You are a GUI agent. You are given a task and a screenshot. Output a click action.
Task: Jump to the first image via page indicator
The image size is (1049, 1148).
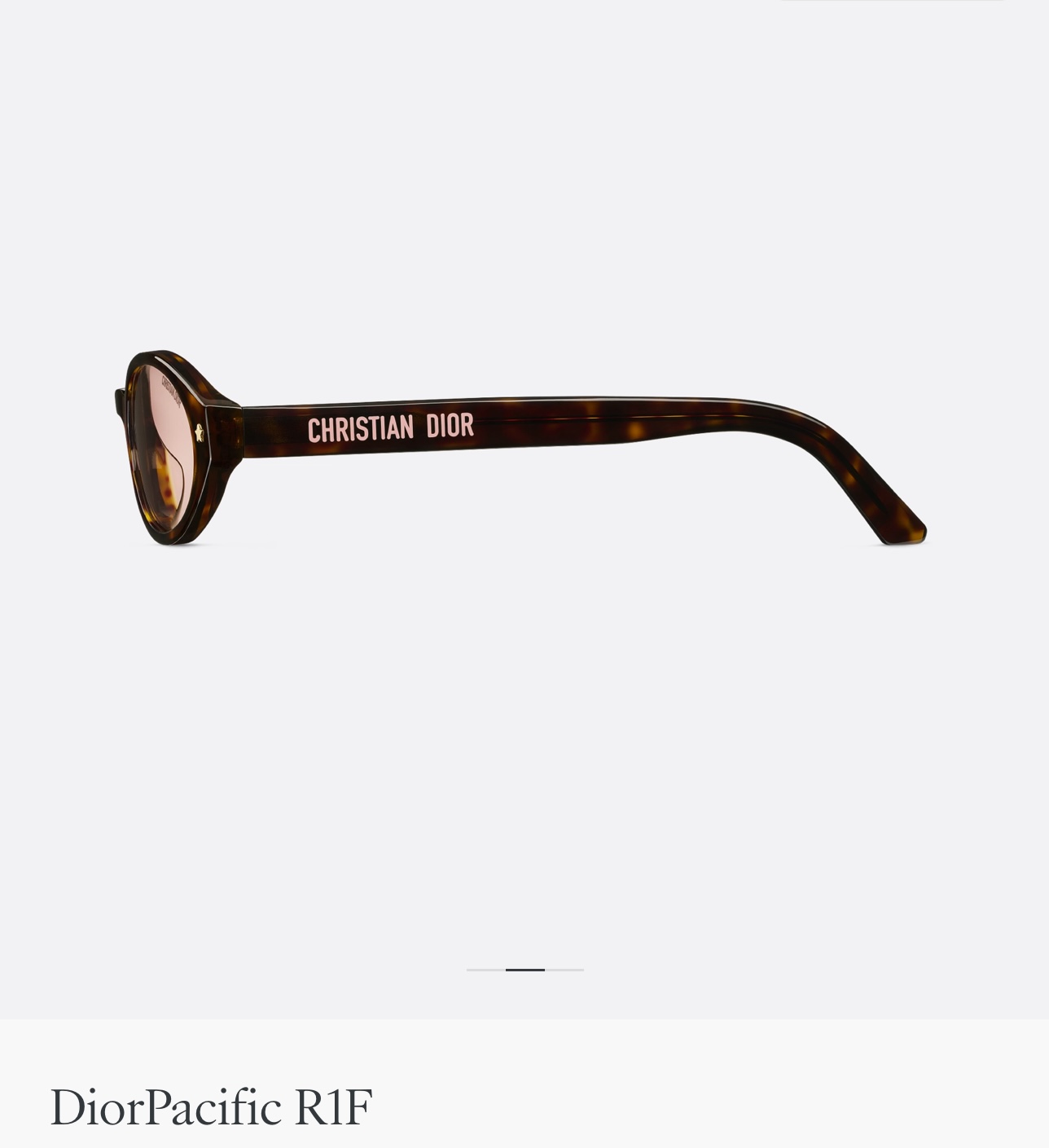tap(485, 970)
